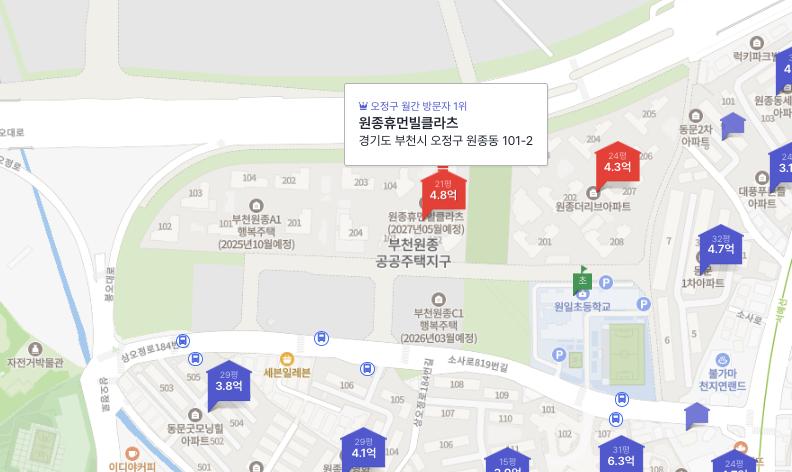Tap the 32평 4.7억 price marker
The image size is (792, 472).
721,244
